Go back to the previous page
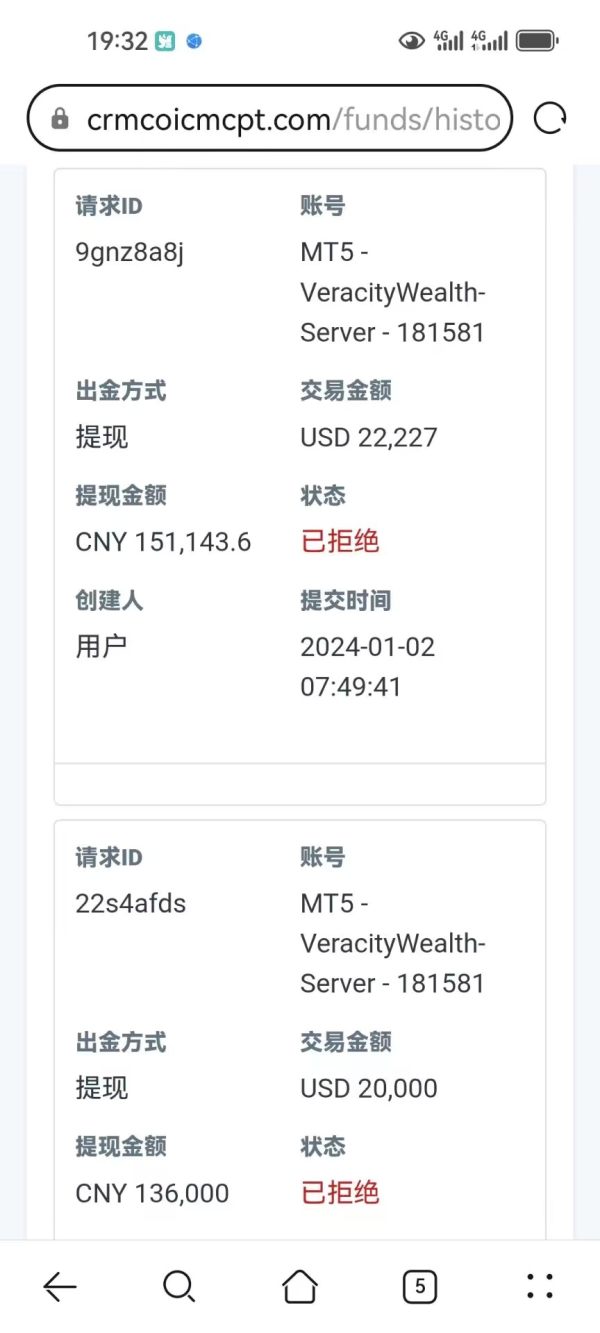The height and width of the screenshot is (1333, 600). 60,1286
